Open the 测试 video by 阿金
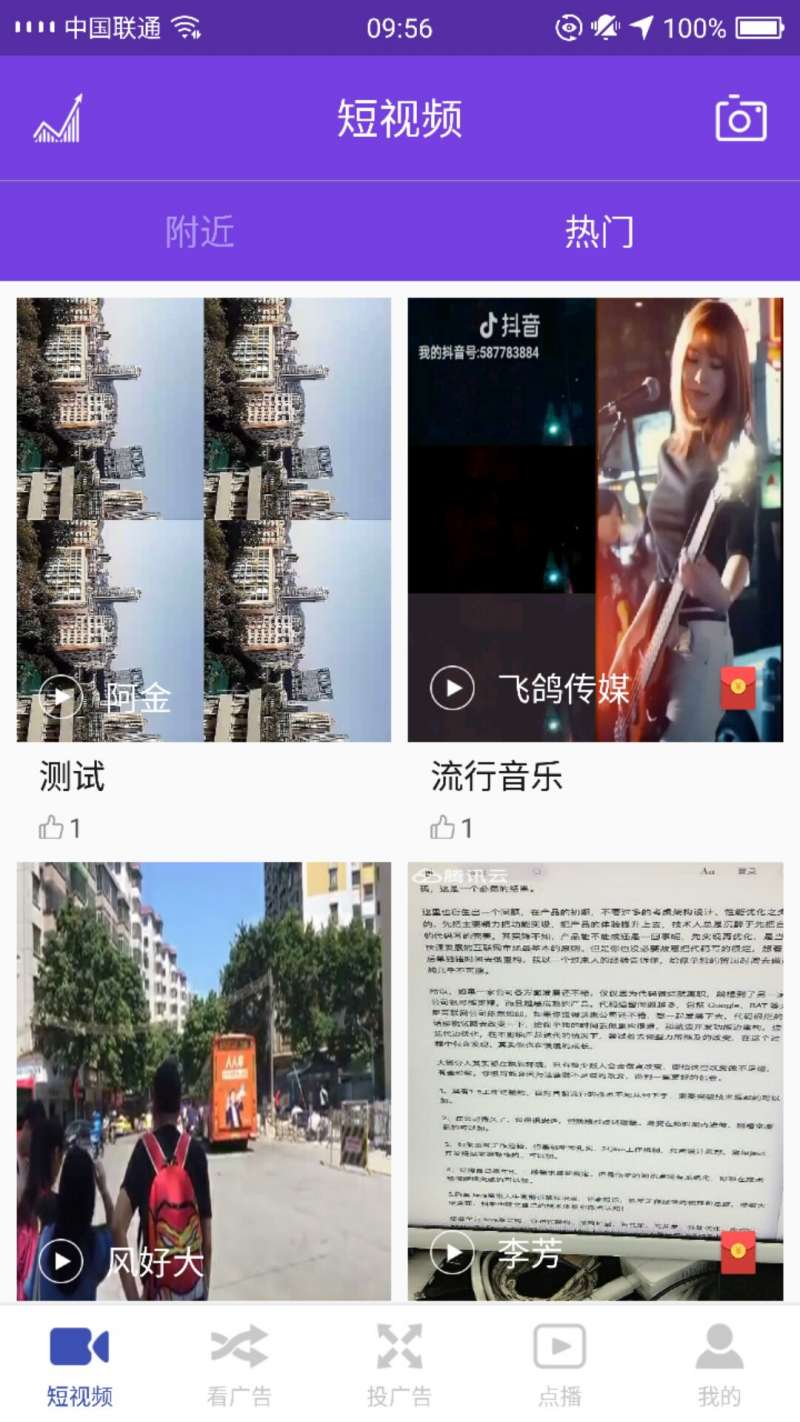Screen dimensions: 800x1422 (x=204, y=520)
